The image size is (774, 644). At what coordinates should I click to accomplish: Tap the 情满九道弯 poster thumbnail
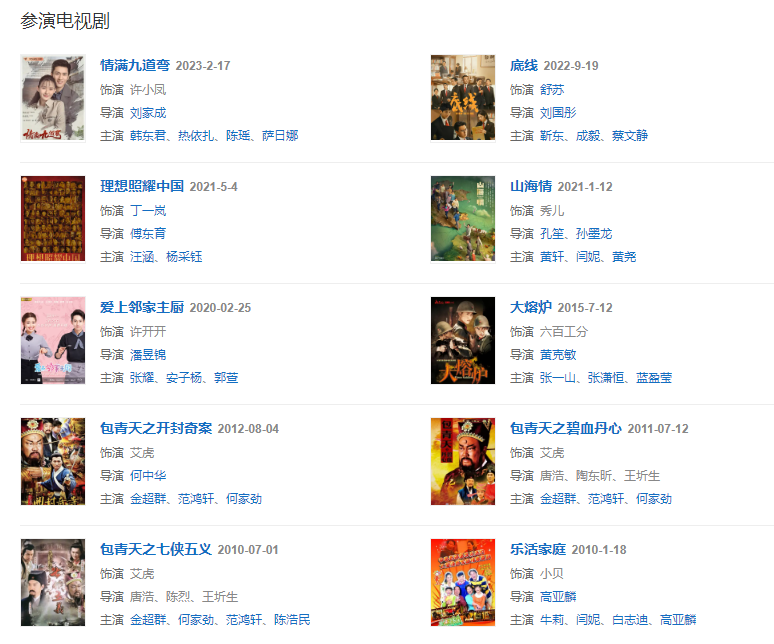pos(53,98)
